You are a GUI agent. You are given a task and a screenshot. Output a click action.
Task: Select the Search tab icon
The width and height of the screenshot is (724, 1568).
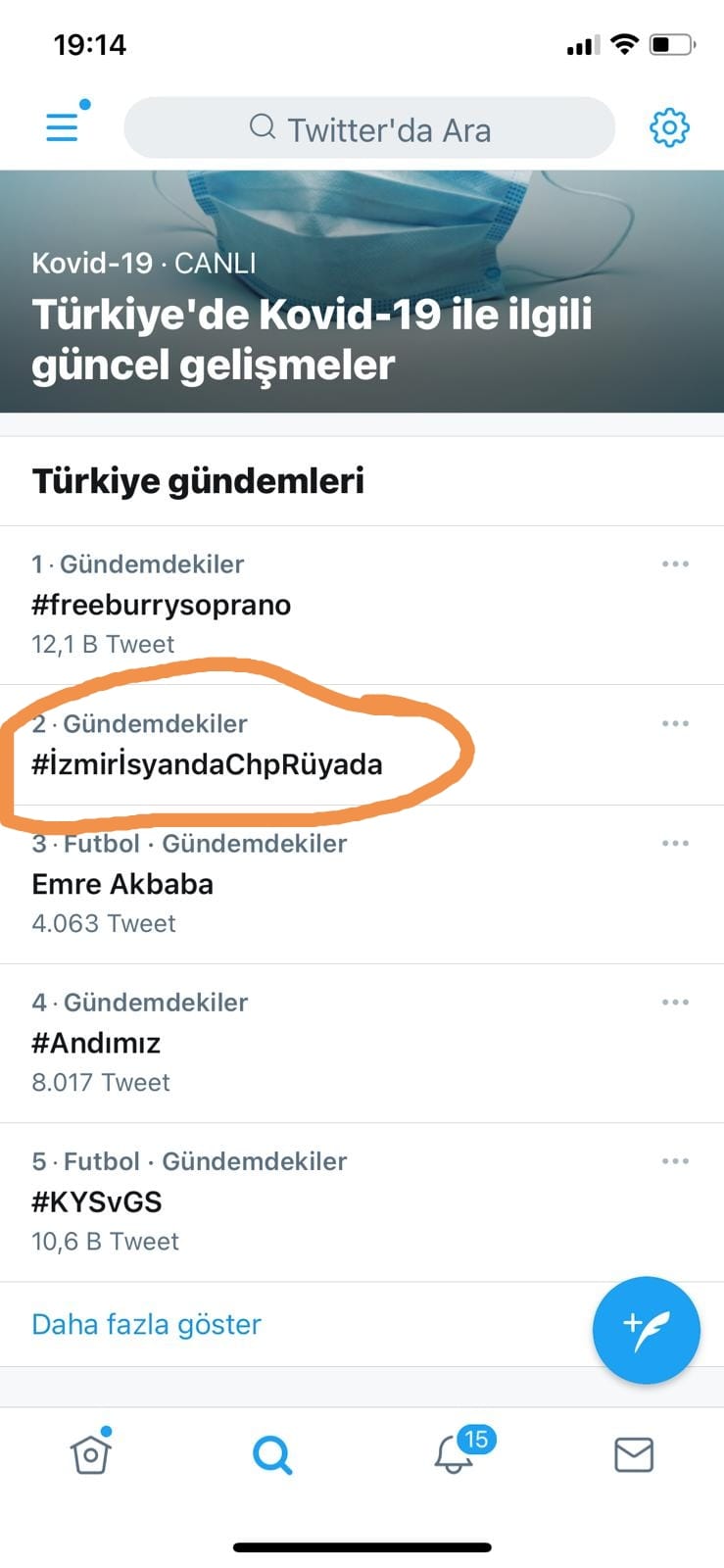point(272,1454)
